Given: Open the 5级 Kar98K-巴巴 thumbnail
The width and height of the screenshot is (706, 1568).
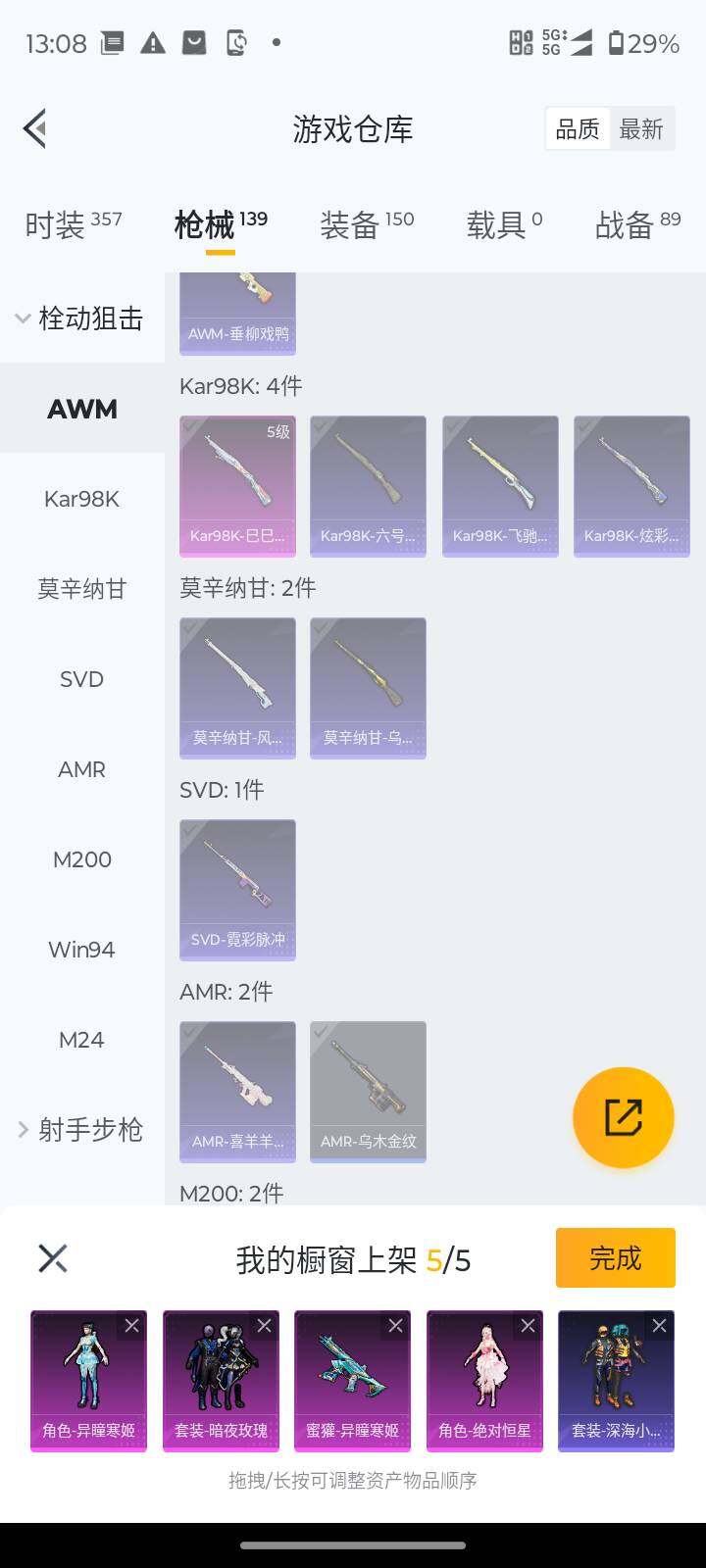Looking at the screenshot, I should (236, 485).
